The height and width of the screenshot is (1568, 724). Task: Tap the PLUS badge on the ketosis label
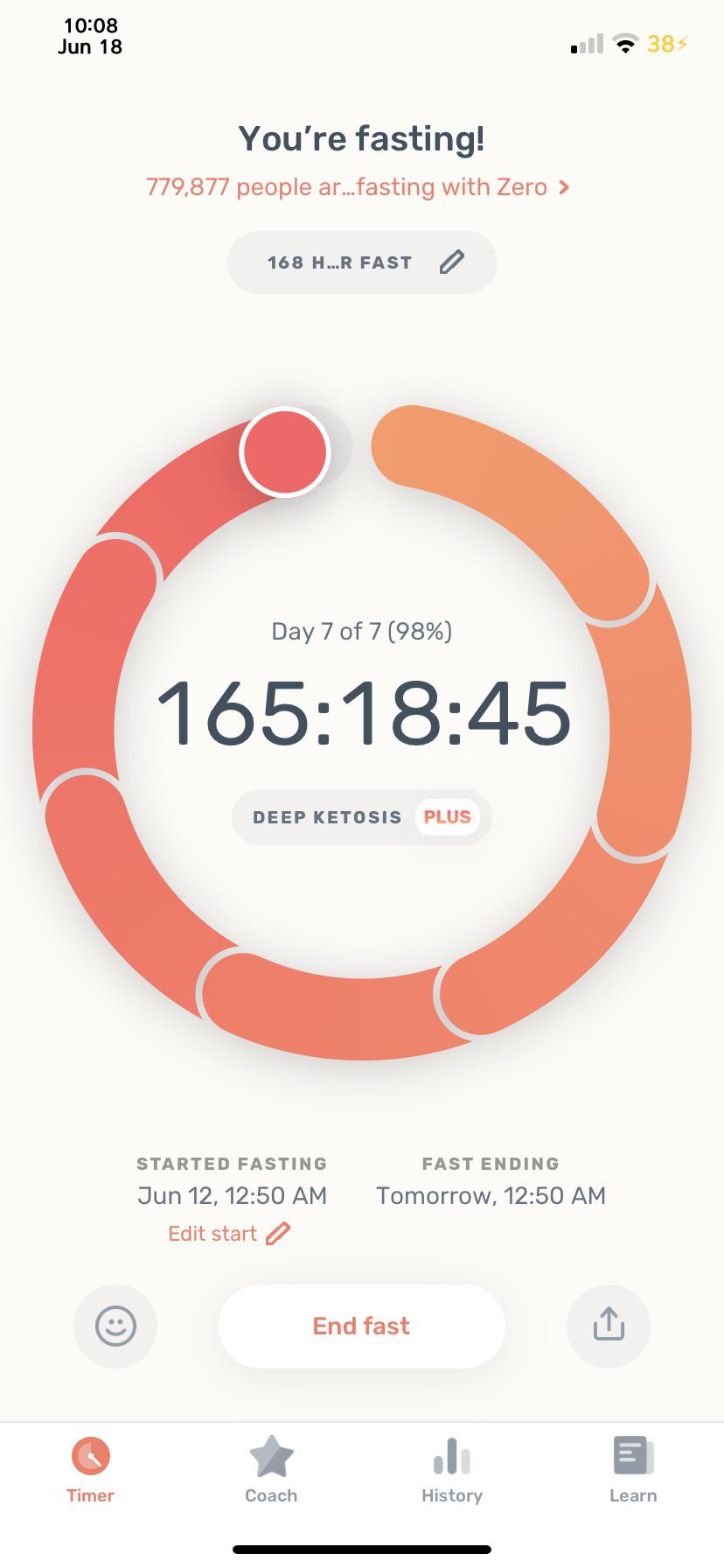(446, 816)
